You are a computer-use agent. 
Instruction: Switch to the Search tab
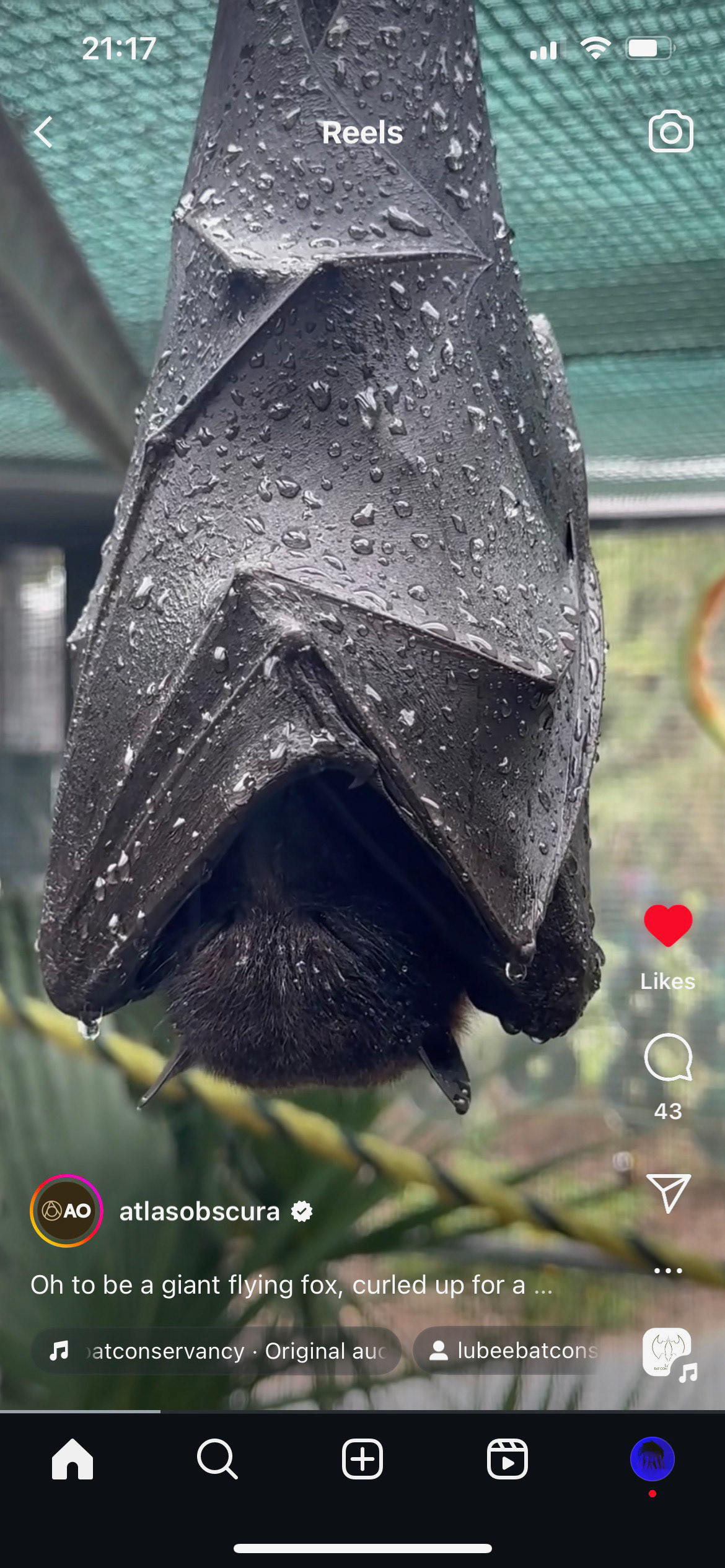[x=217, y=1459]
